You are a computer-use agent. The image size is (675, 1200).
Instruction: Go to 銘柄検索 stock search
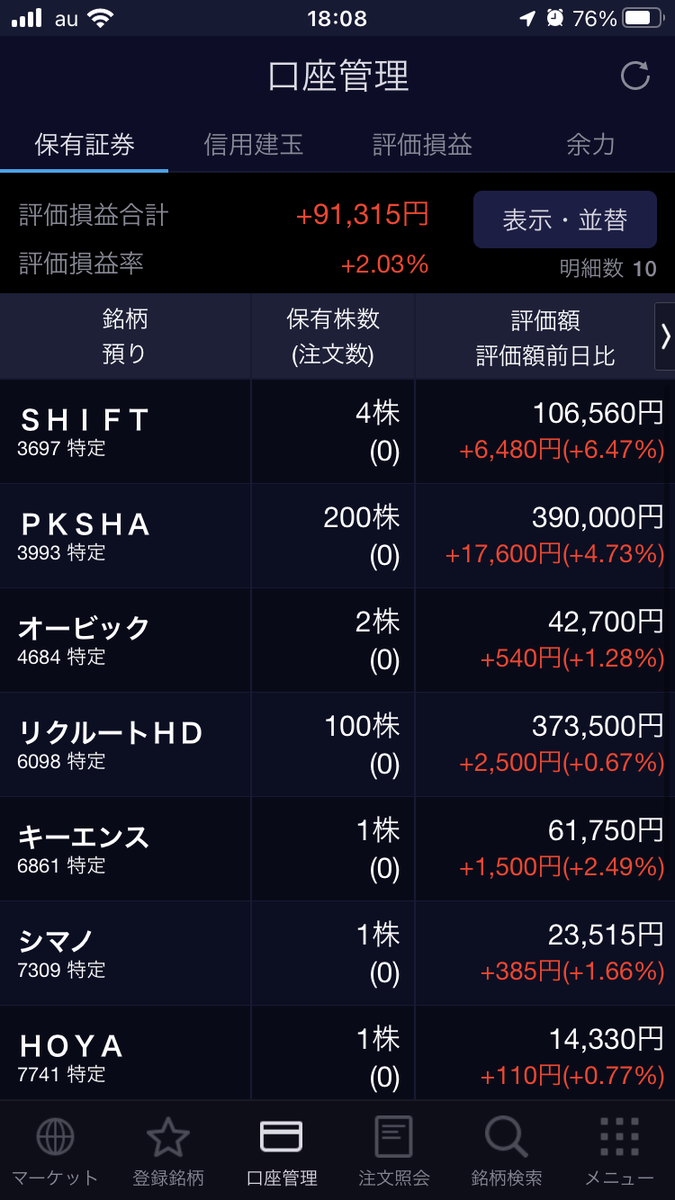click(507, 1152)
